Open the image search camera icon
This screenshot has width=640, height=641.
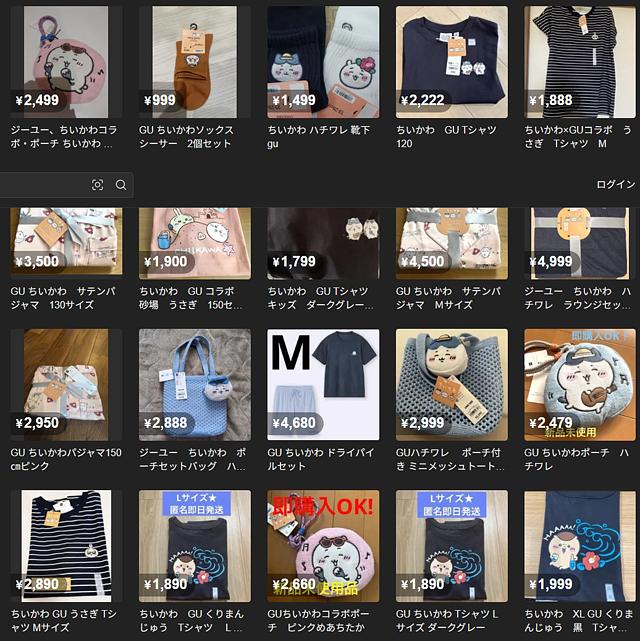(x=97, y=185)
